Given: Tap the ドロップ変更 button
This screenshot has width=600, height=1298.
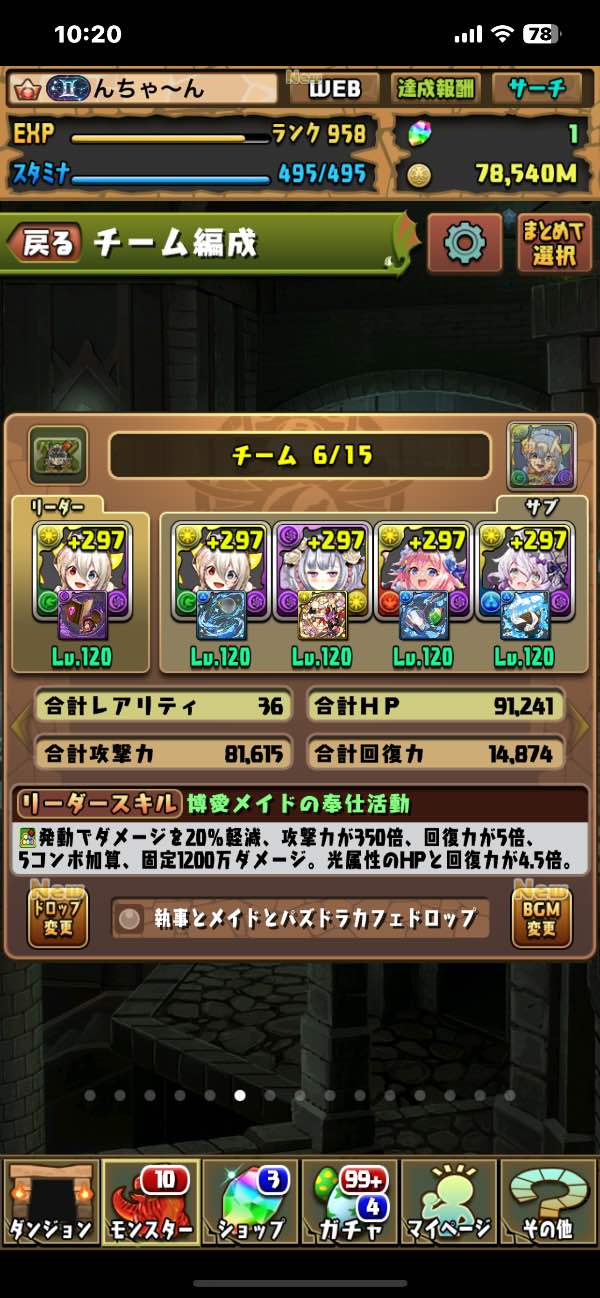Looking at the screenshot, I should point(57,919).
